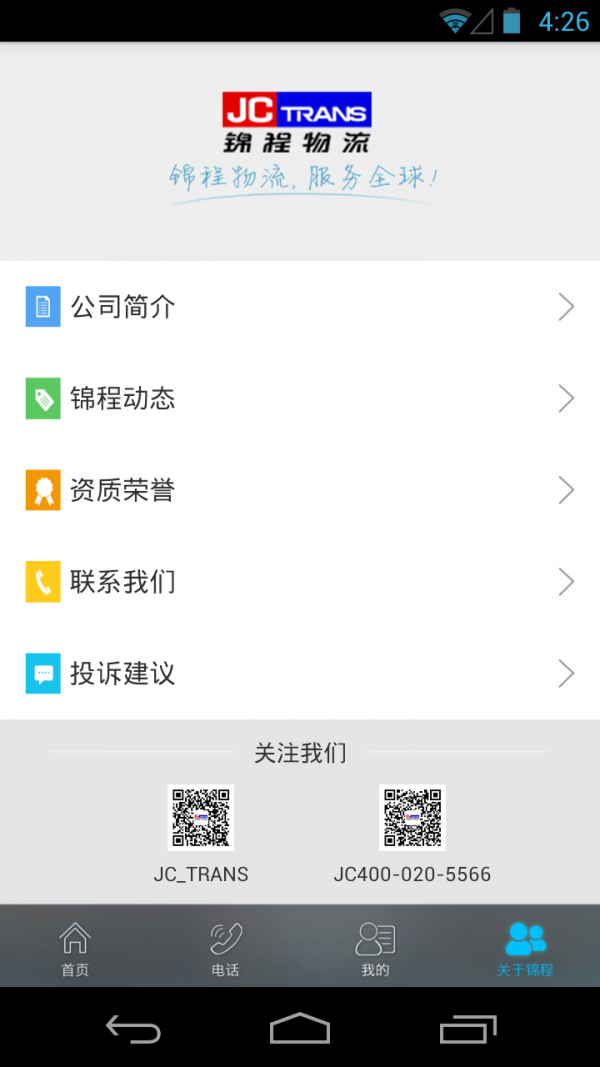Tap the system back button
The height and width of the screenshot is (1067, 600).
pos(133,1028)
